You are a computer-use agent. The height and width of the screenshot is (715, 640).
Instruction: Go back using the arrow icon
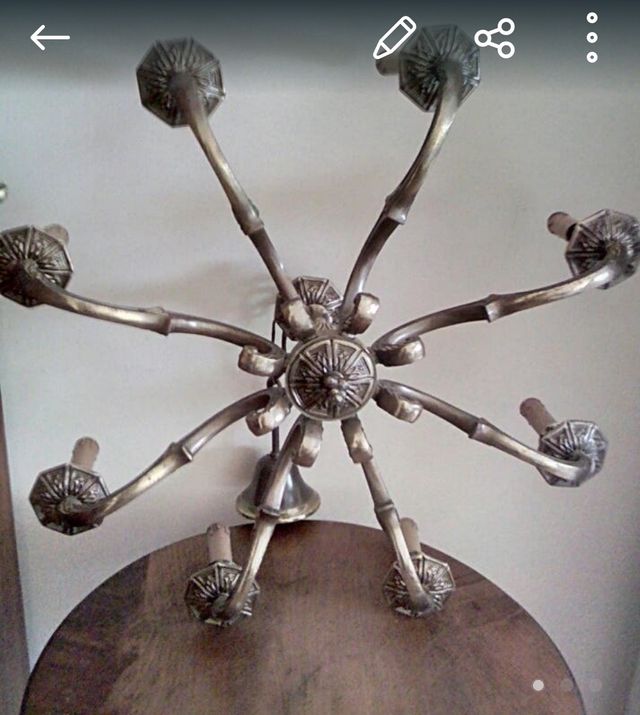coord(50,38)
